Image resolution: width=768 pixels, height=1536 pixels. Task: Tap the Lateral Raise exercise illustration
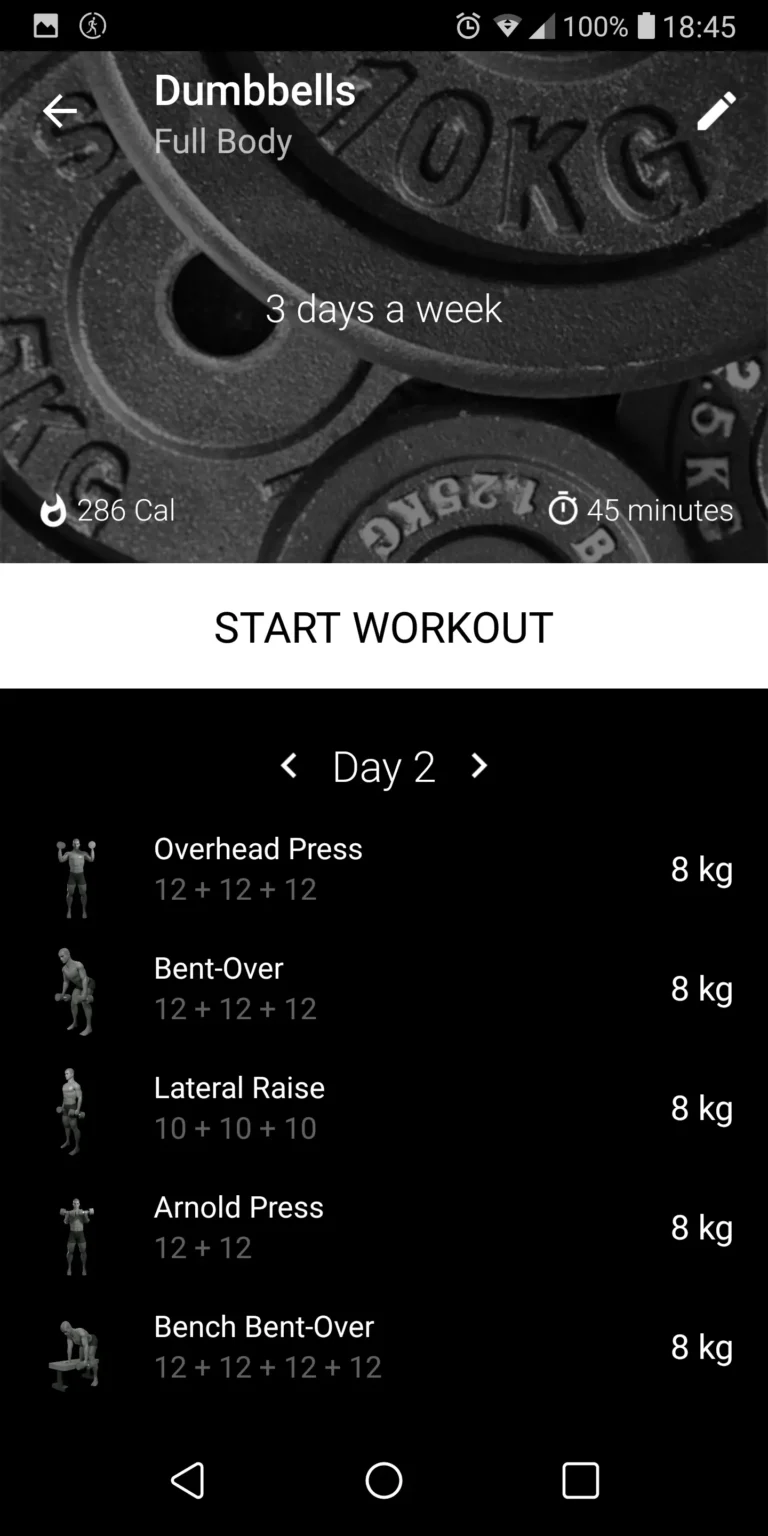[x=70, y=1110]
